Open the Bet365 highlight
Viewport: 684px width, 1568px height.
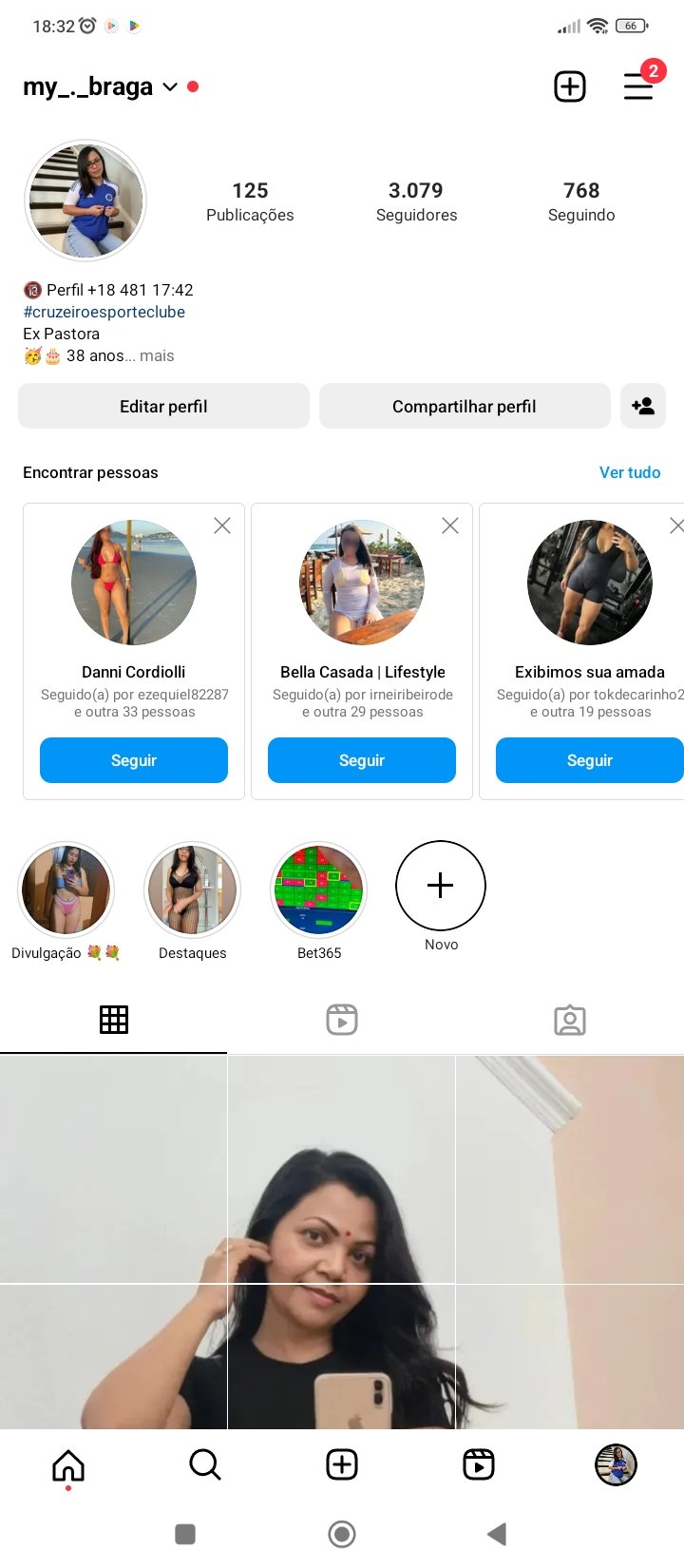coord(319,889)
